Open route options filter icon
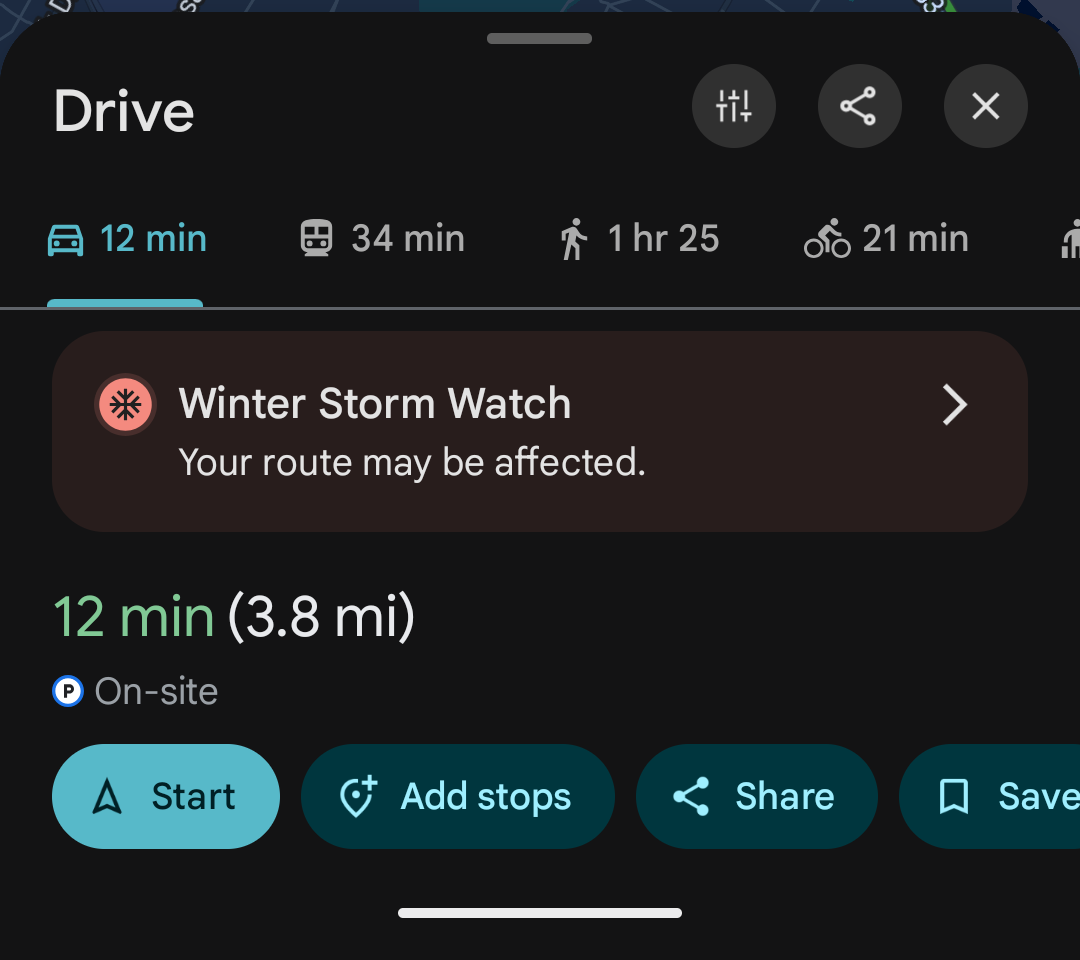 (x=734, y=106)
